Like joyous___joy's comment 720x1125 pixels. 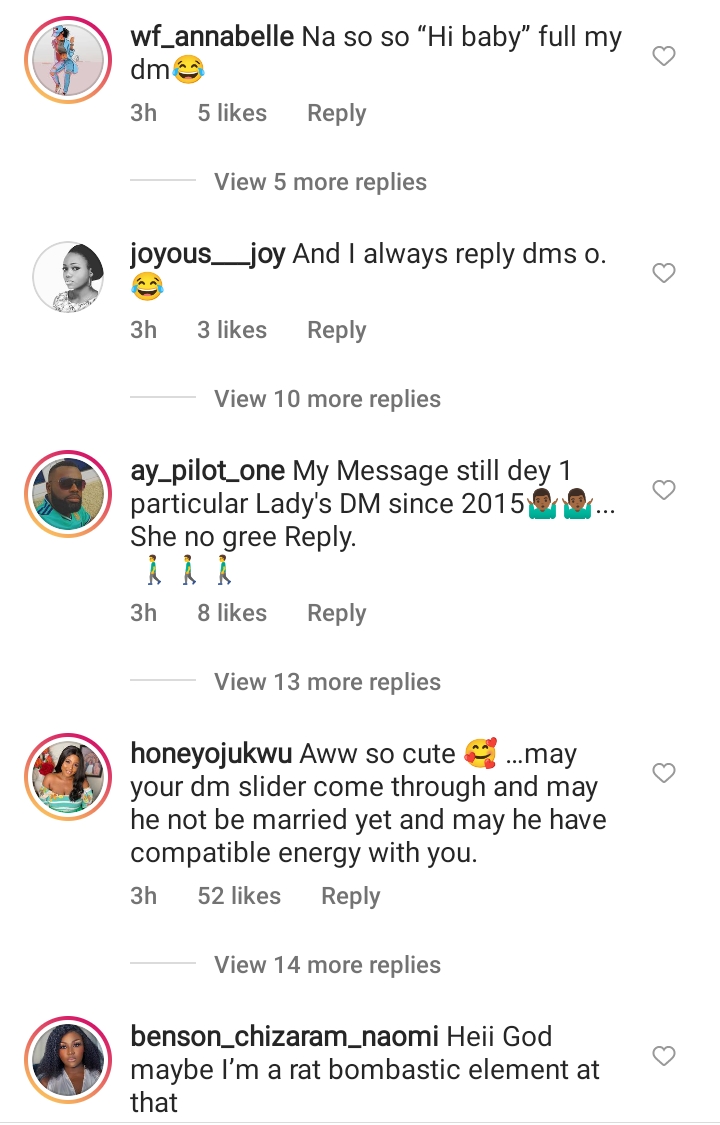(x=663, y=273)
